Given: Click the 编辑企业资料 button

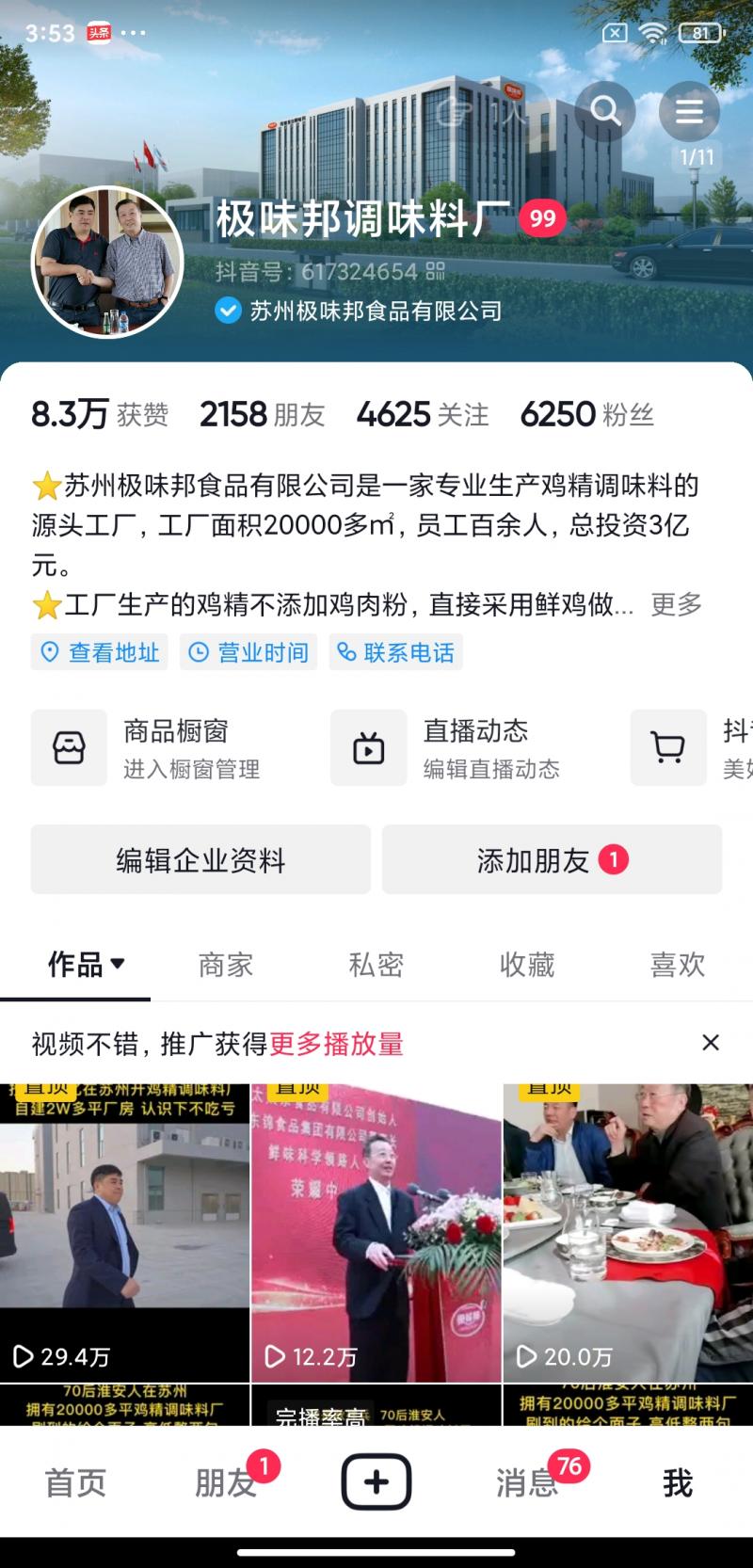Looking at the screenshot, I should point(200,859).
